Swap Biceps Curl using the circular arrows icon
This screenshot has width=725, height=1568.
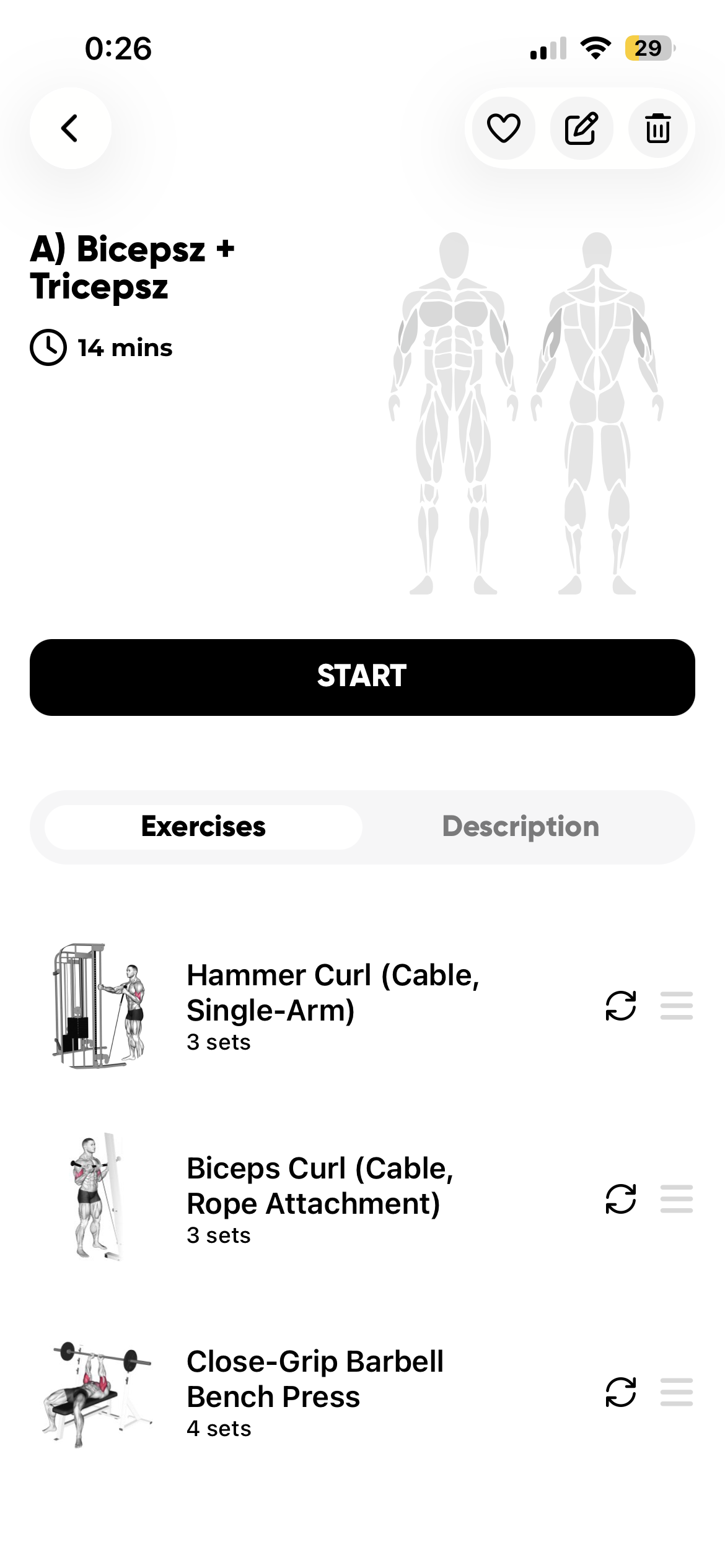pos(622,1200)
